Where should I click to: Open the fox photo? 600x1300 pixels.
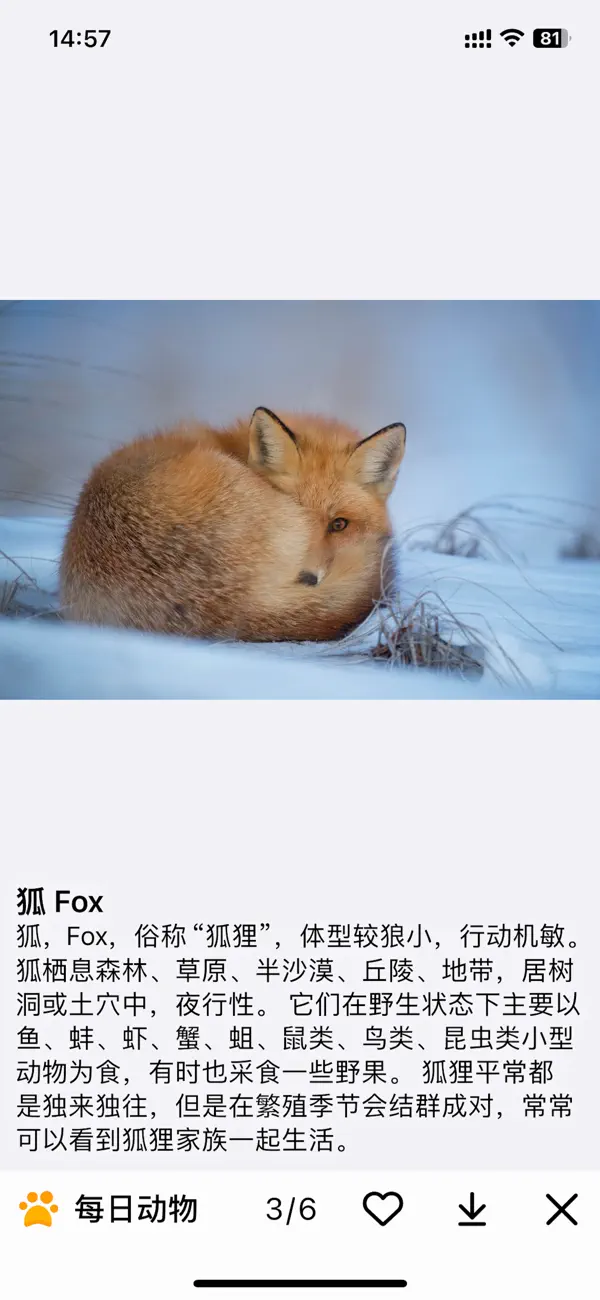[300, 500]
